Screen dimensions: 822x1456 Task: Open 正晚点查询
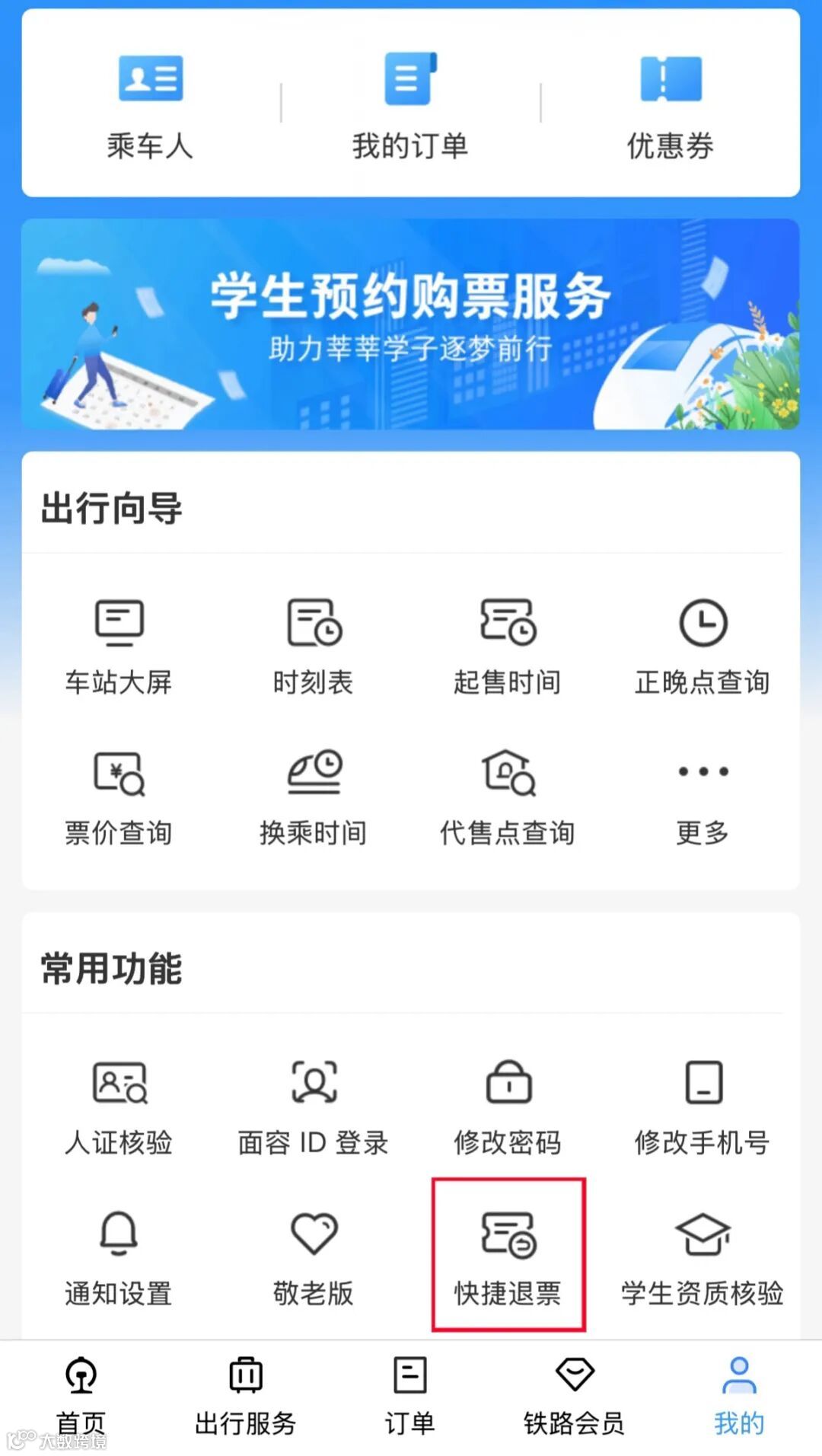(x=703, y=647)
